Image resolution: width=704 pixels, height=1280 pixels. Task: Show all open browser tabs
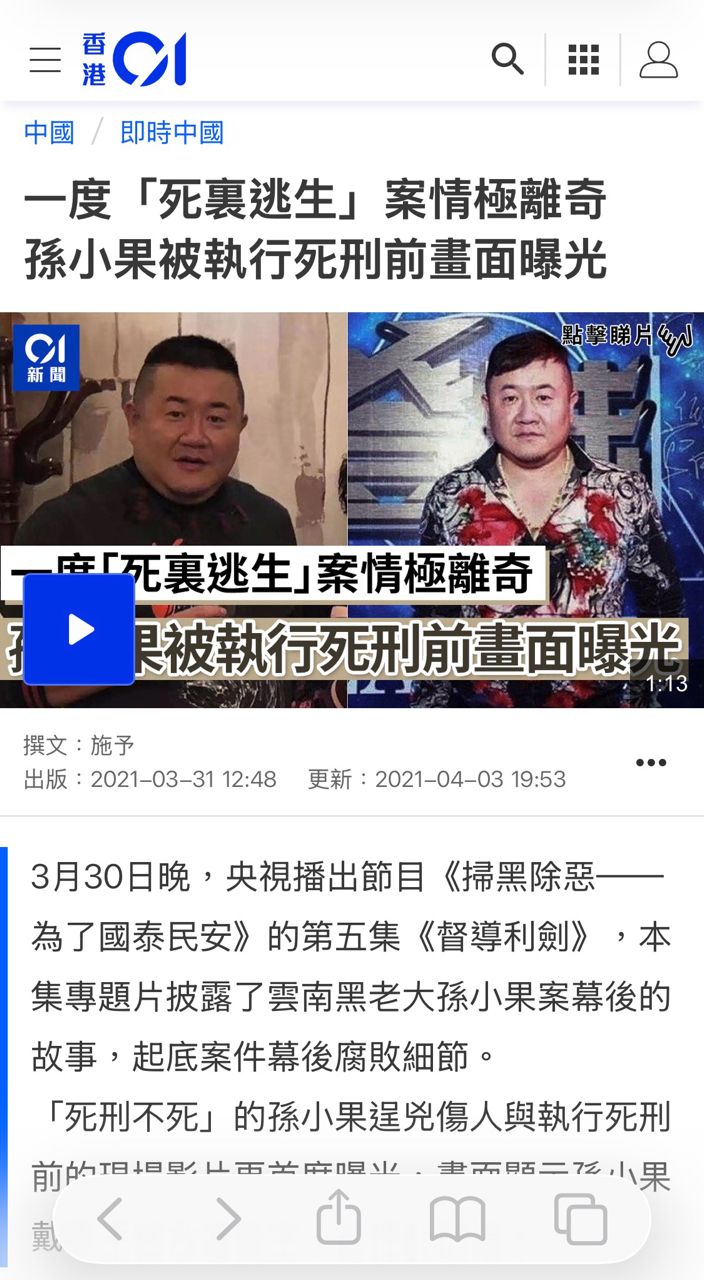580,1220
